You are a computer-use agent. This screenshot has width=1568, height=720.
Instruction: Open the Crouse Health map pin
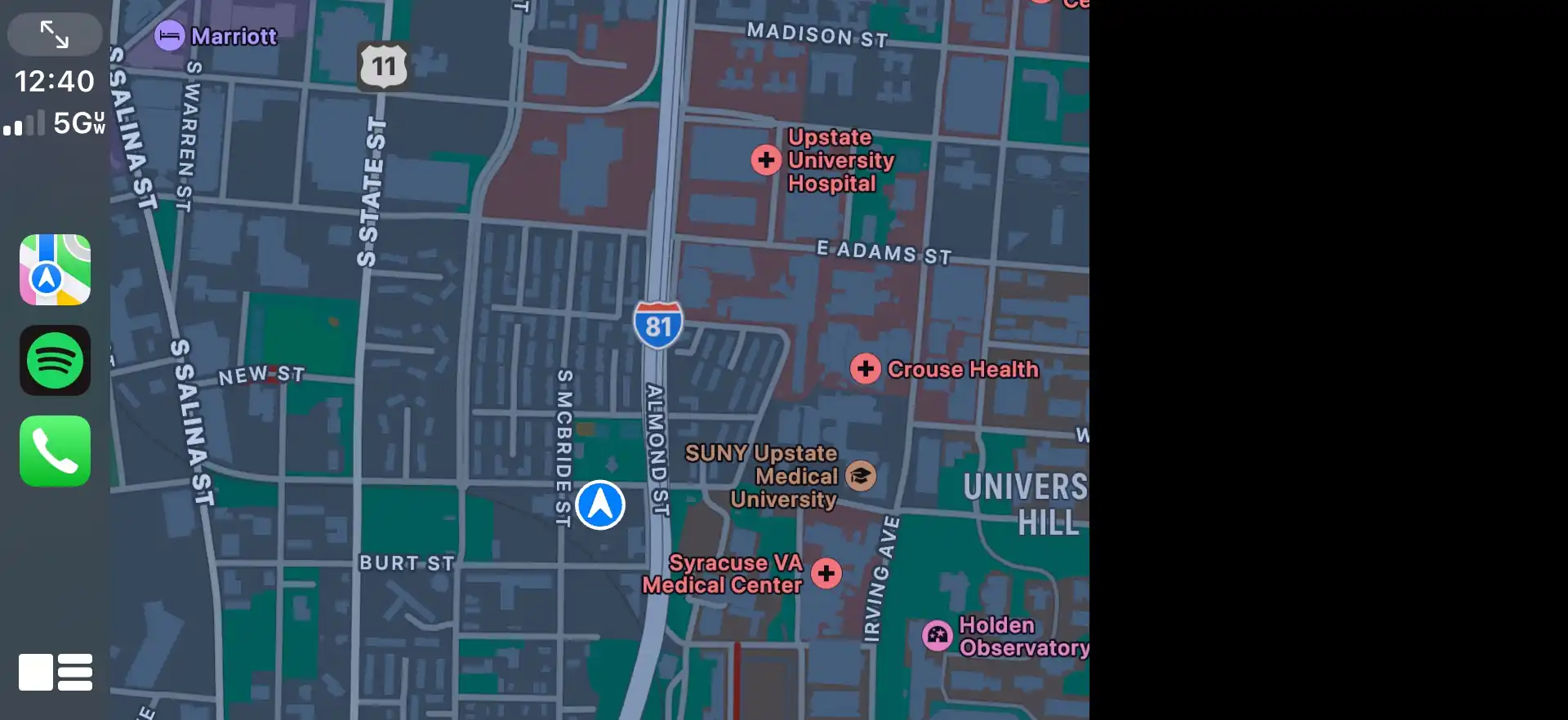click(x=866, y=369)
